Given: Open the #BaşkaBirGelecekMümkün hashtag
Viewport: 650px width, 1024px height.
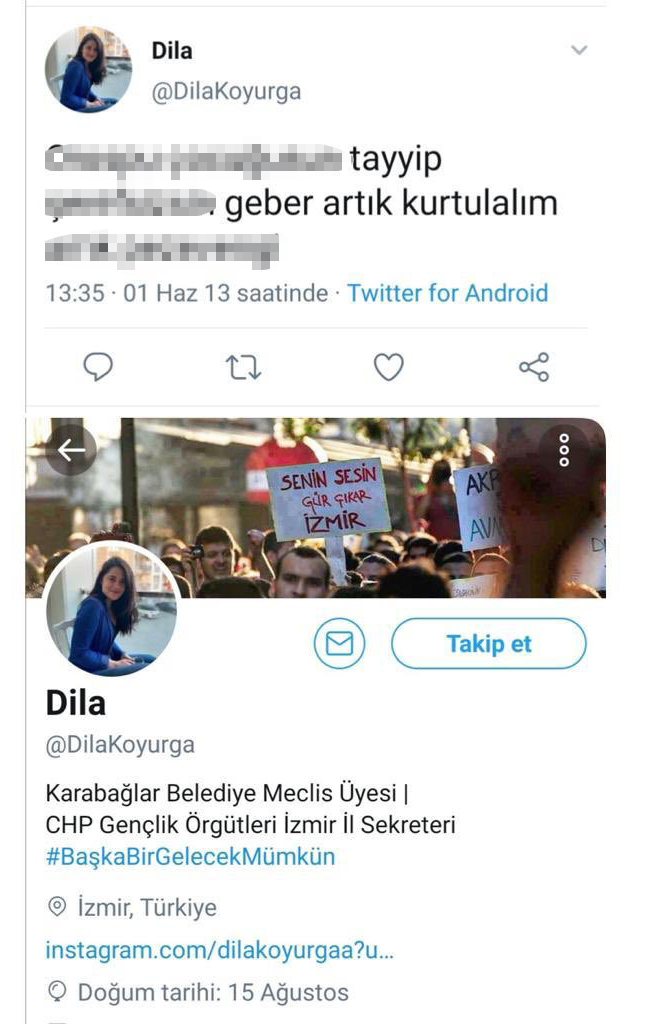Looking at the screenshot, I should tap(190, 857).
